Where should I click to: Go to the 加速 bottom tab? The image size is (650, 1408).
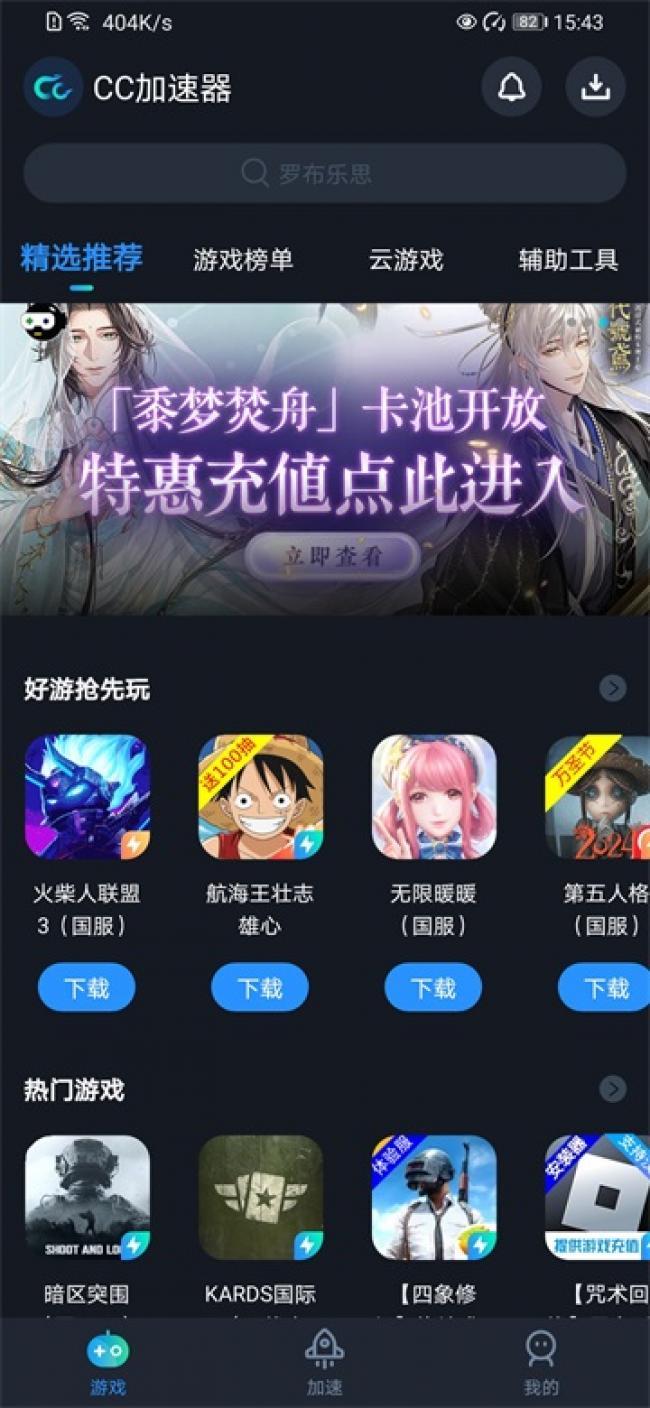pyautogui.click(x=324, y=1361)
